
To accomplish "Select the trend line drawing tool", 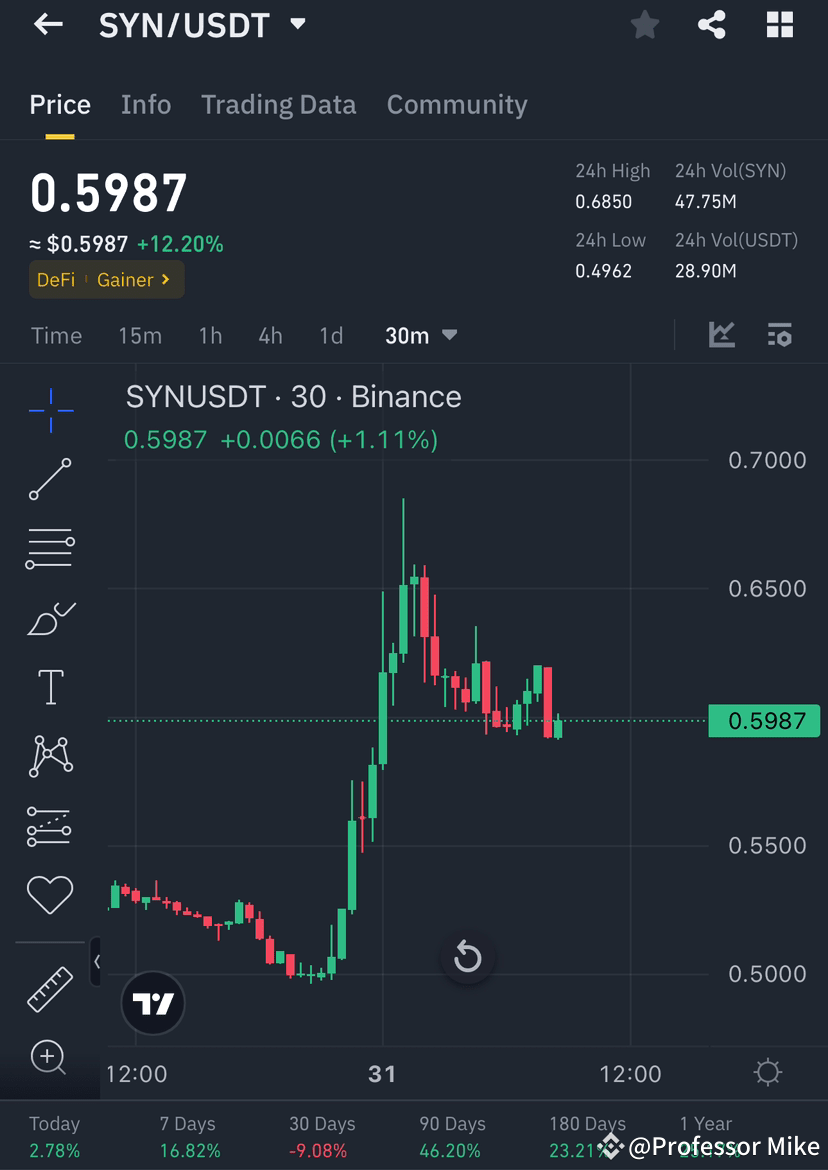I will click(x=50, y=480).
